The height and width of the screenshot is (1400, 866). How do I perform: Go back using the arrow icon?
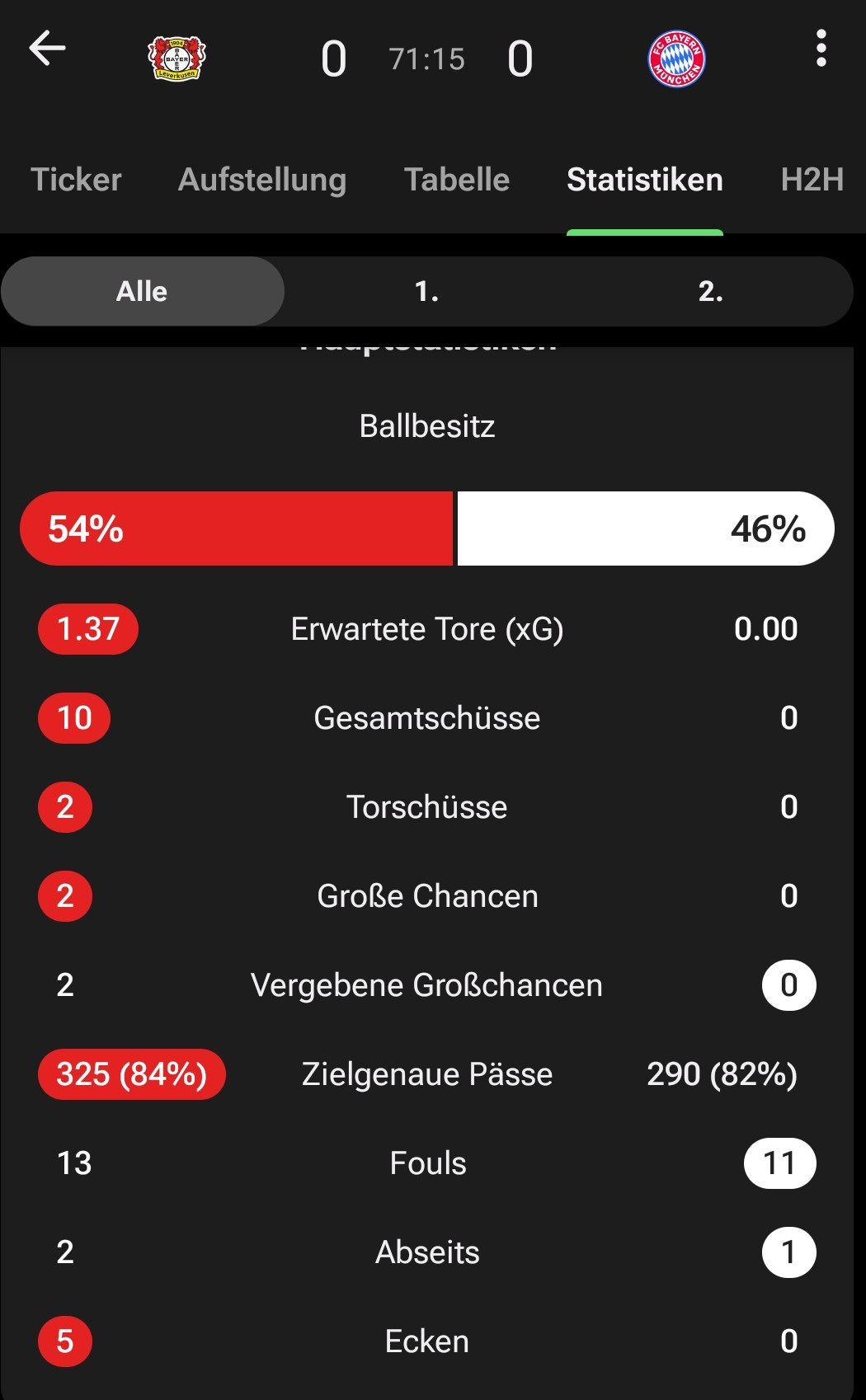[x=47, y=49]
